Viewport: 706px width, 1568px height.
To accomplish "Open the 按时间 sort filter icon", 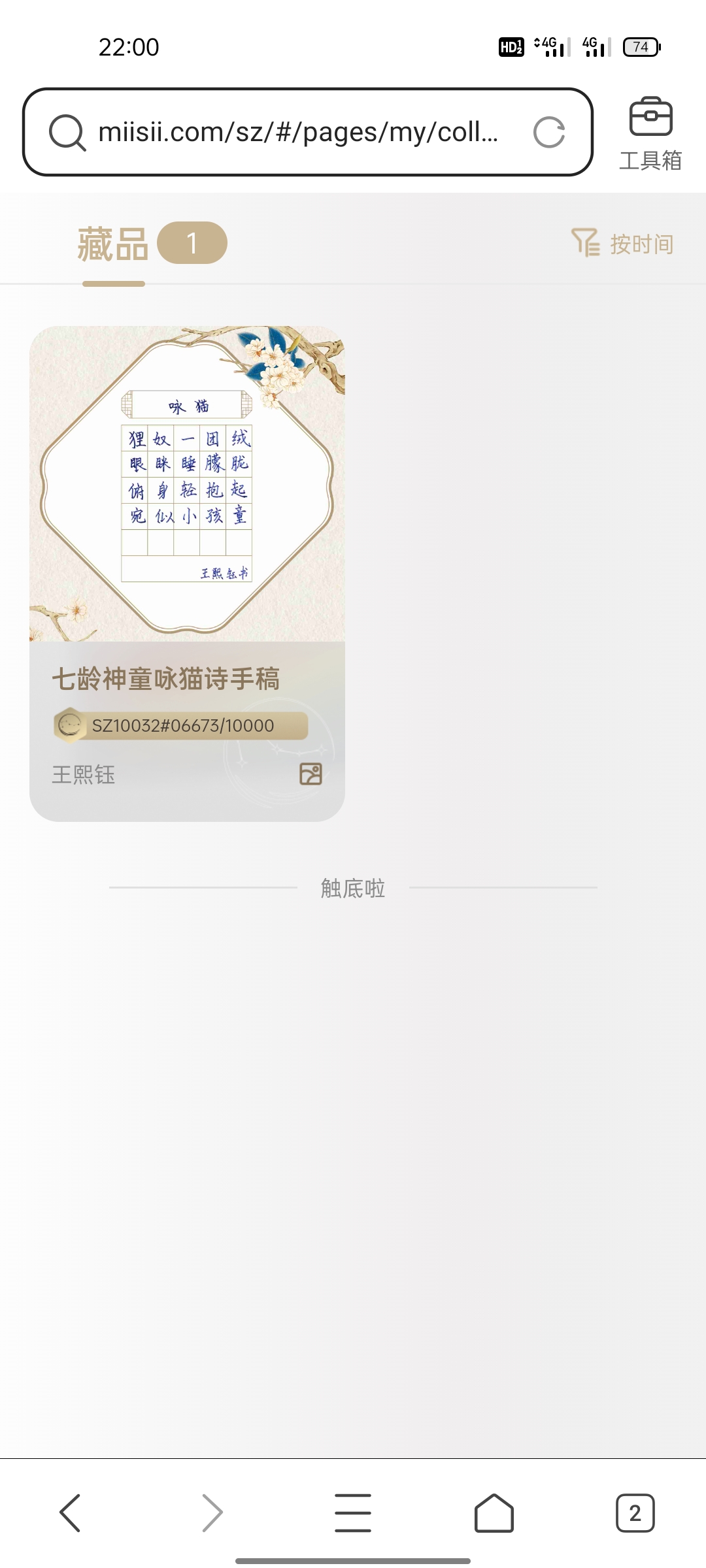I will [x=584, y=242].
